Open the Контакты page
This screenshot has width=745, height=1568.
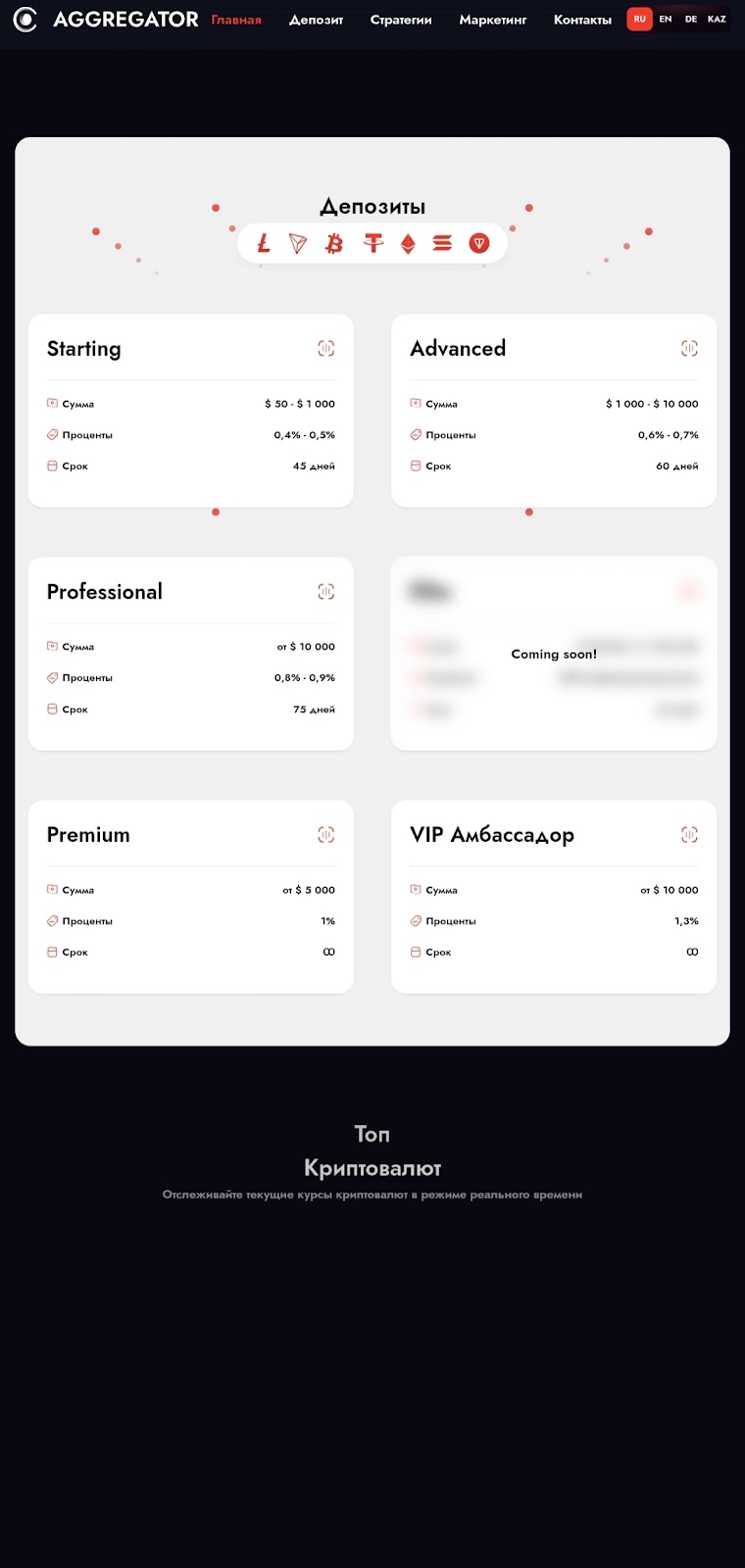coord(582,20)
